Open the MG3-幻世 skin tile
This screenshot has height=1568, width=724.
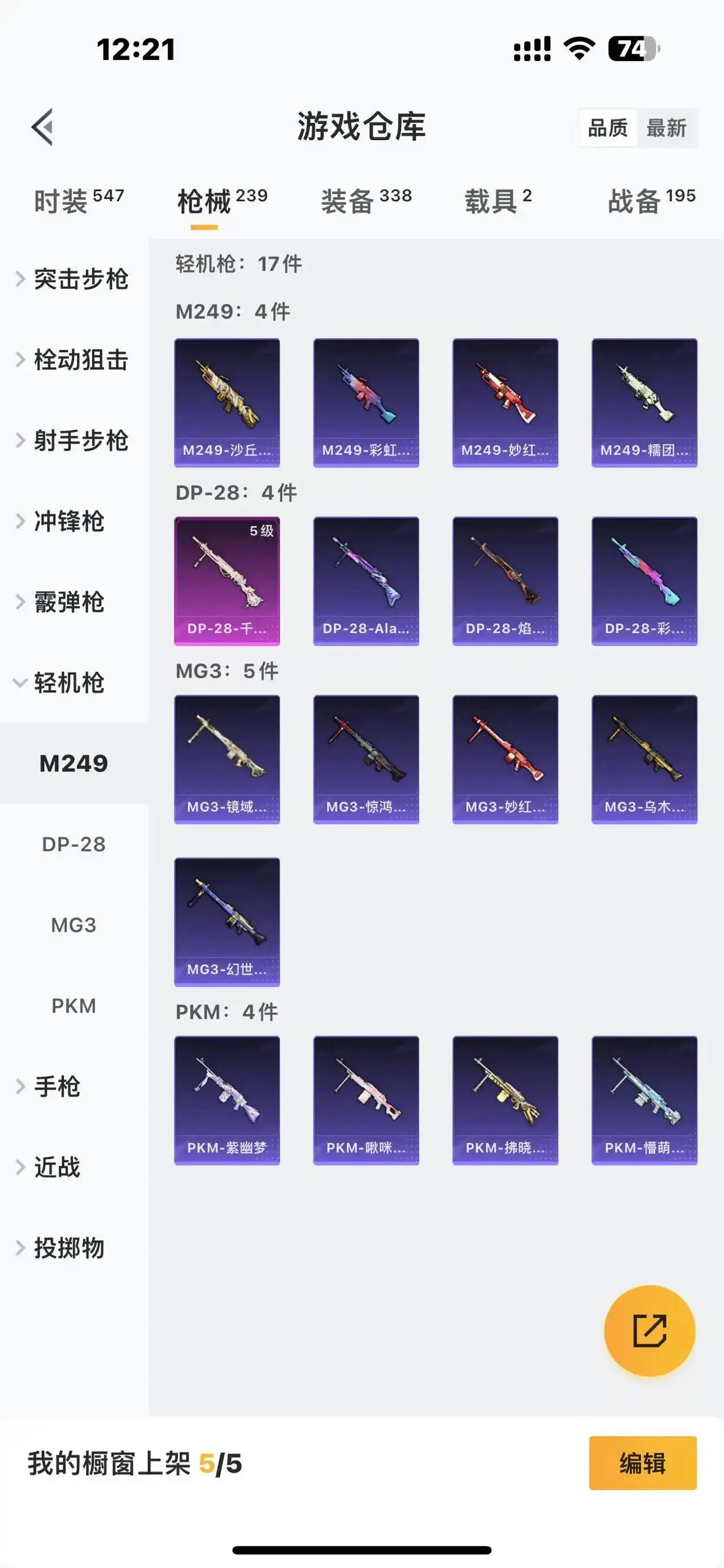point(227,921)
